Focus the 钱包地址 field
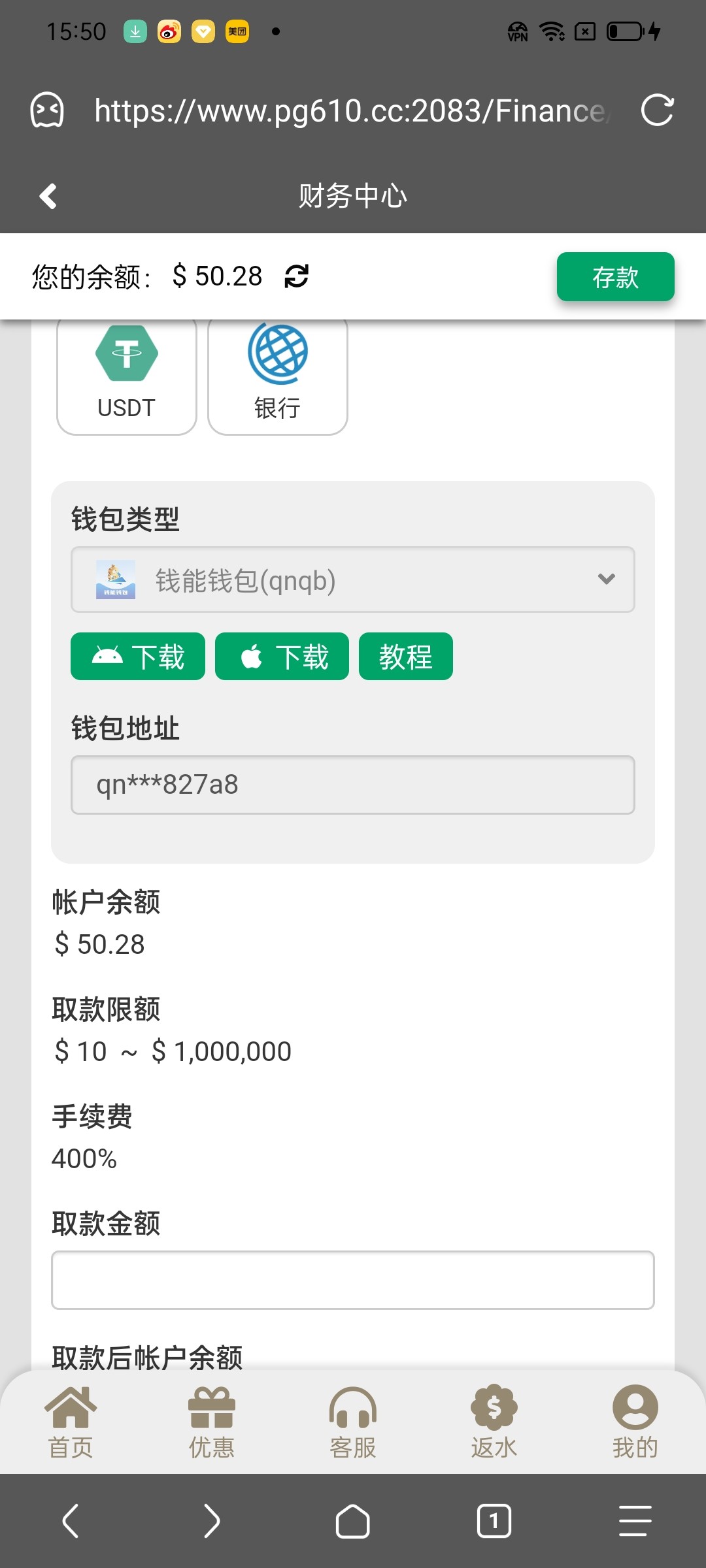This screenshot has height=1568, width=706. click(x=353, y=785)
